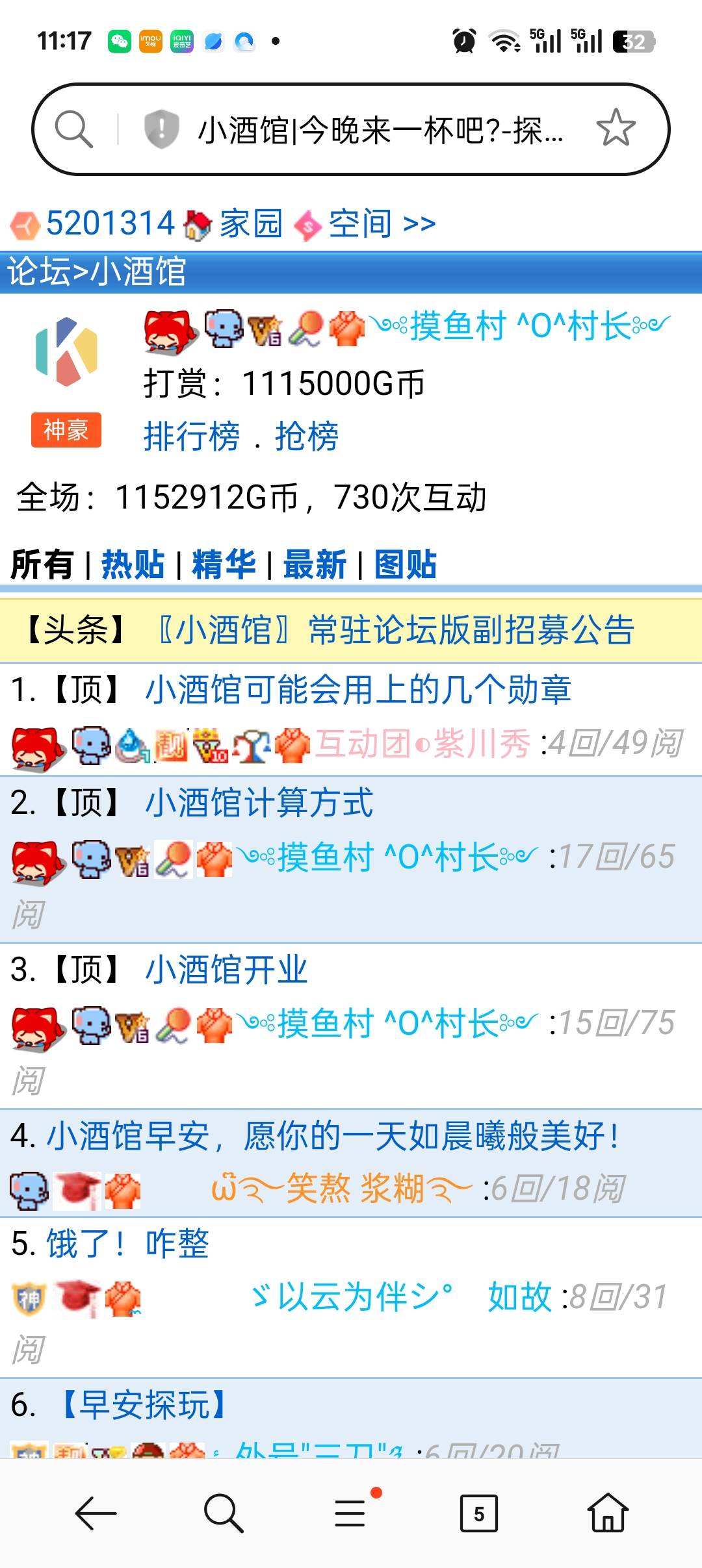Open the post 小酒馆可能会用上的几个勋章

point(357,689)
